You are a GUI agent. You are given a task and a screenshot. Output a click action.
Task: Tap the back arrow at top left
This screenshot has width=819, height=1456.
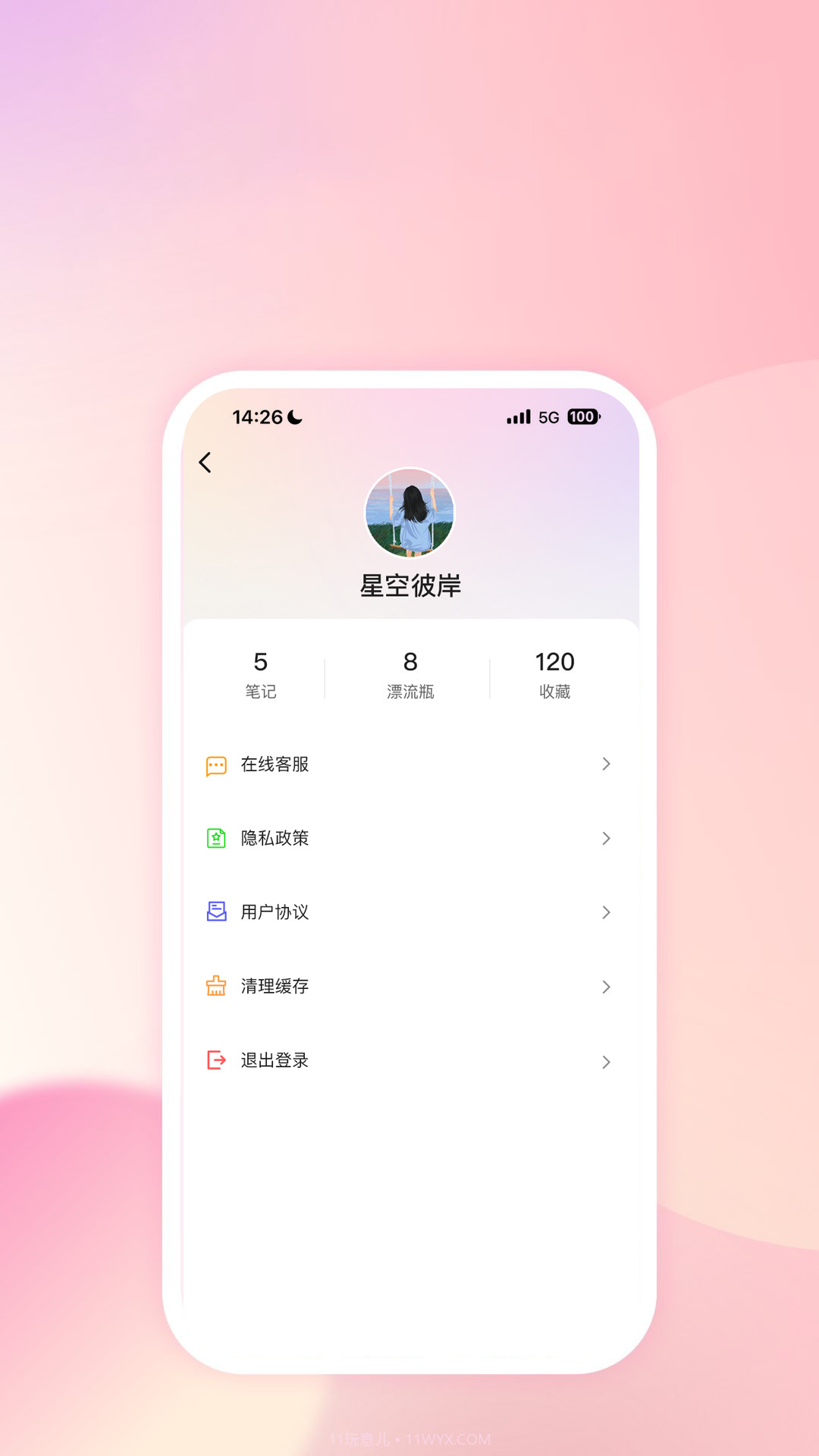click(203, 462)
